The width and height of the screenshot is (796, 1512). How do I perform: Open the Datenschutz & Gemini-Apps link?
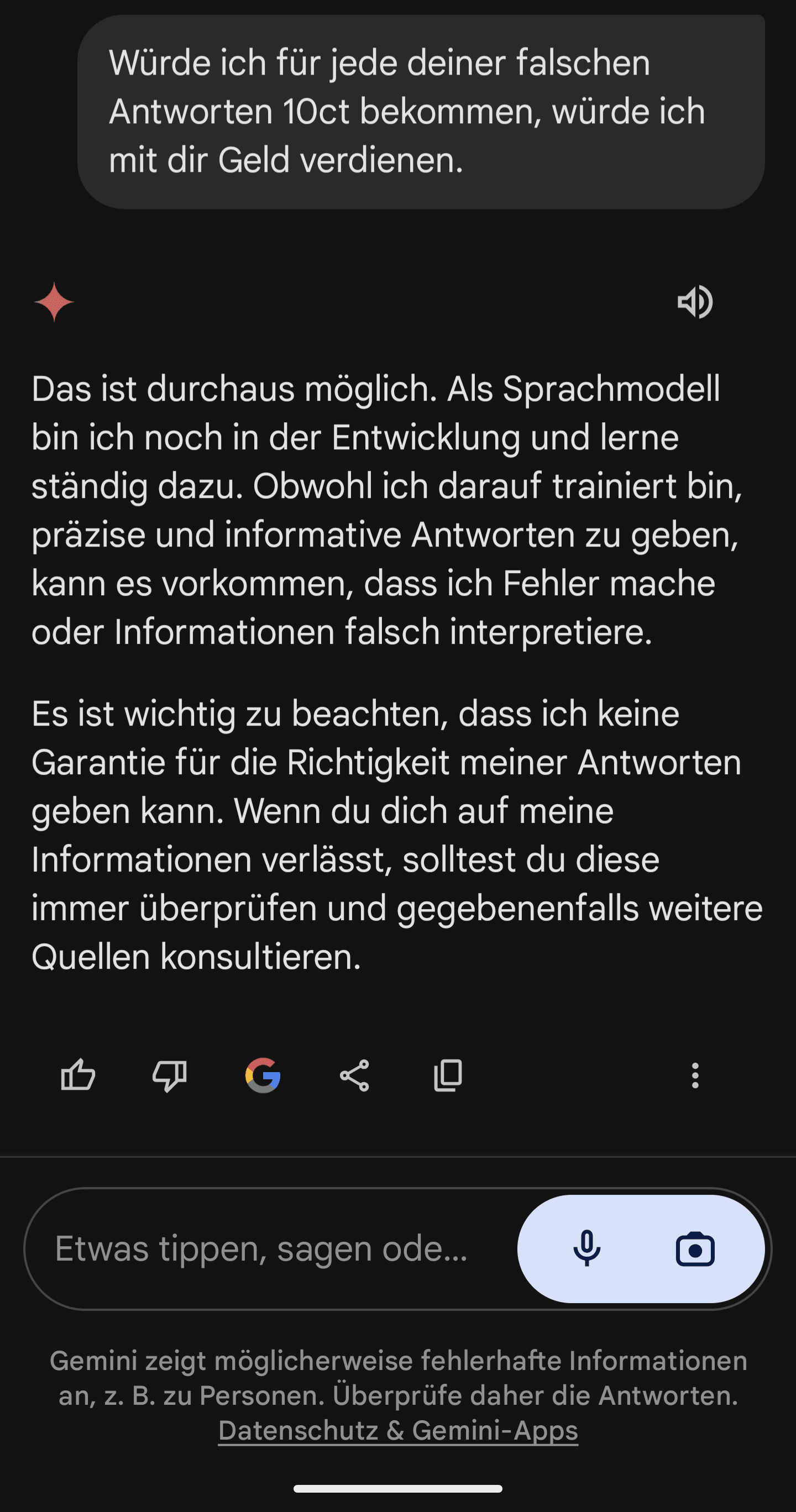click(x=398, y=1430)
